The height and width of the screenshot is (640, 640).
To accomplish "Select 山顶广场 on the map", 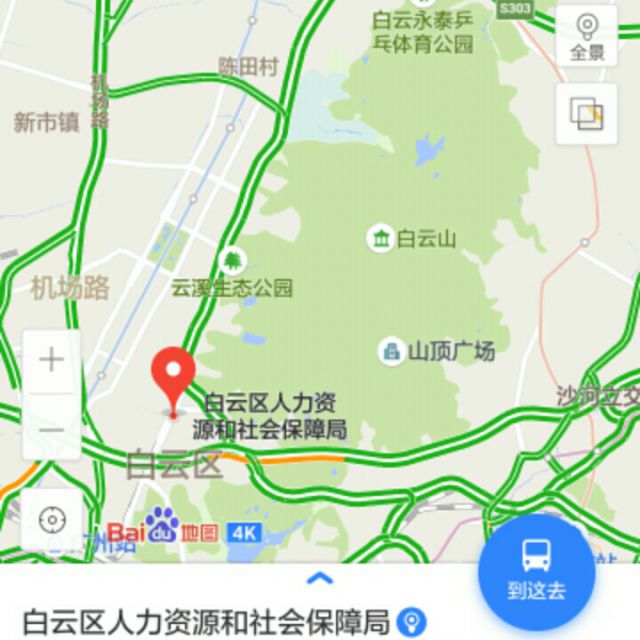I will point(392,351).
